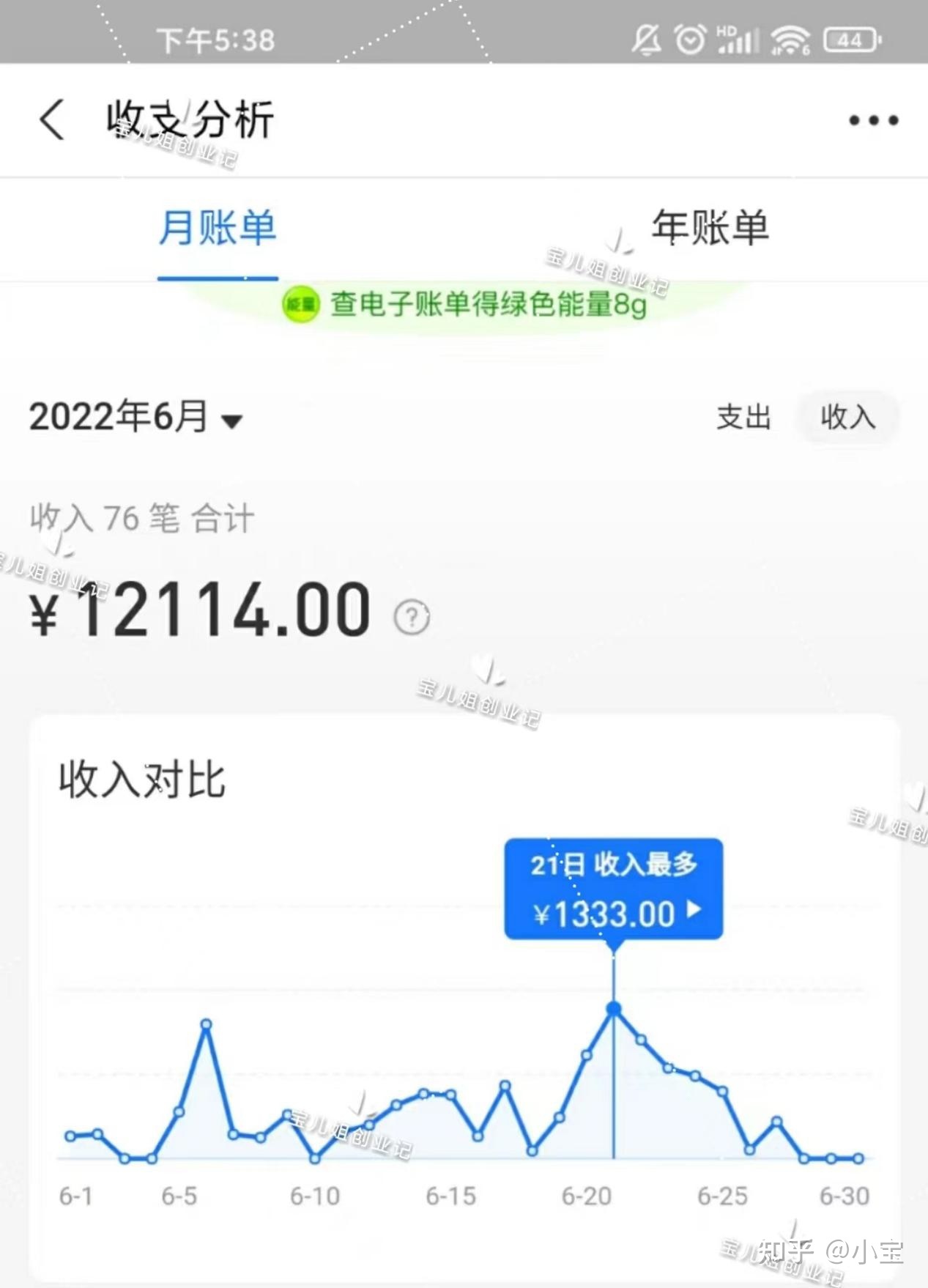The image size is (928, 1288).
Task: Switch to the 年账单 tab
Action: (x=708, y=229)
